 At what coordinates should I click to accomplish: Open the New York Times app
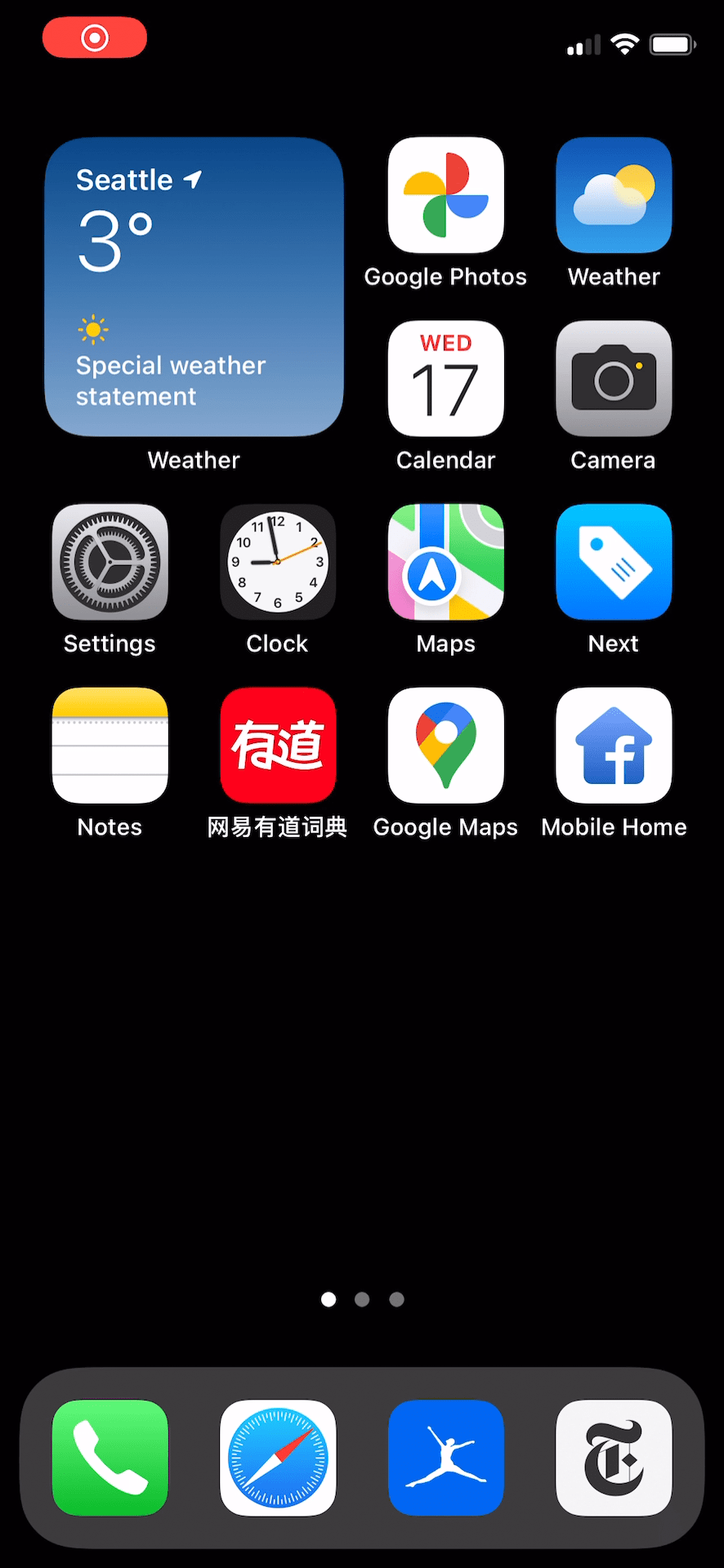pos(614,1458)
